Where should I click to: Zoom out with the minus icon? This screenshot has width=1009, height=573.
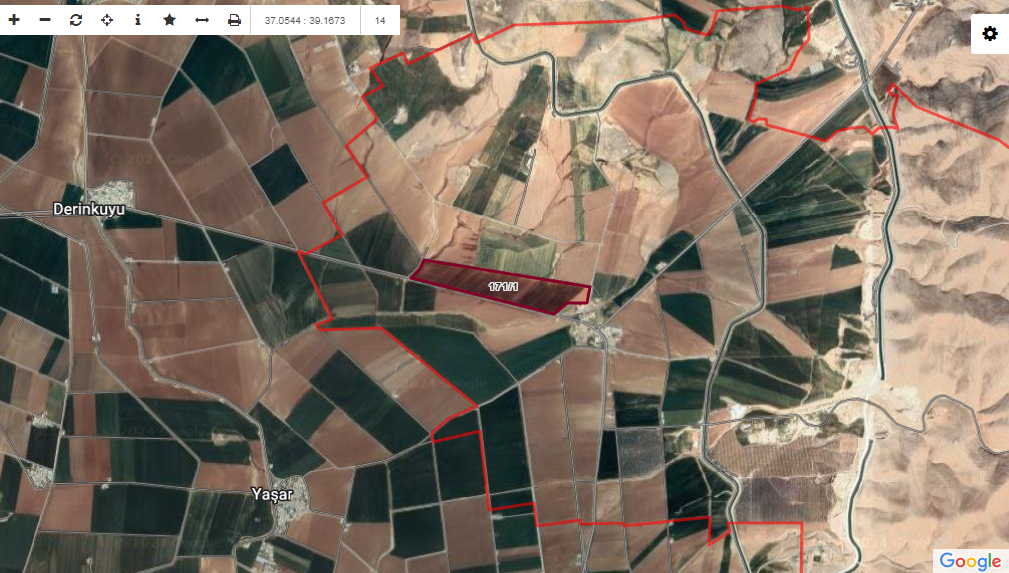(45, 20)
